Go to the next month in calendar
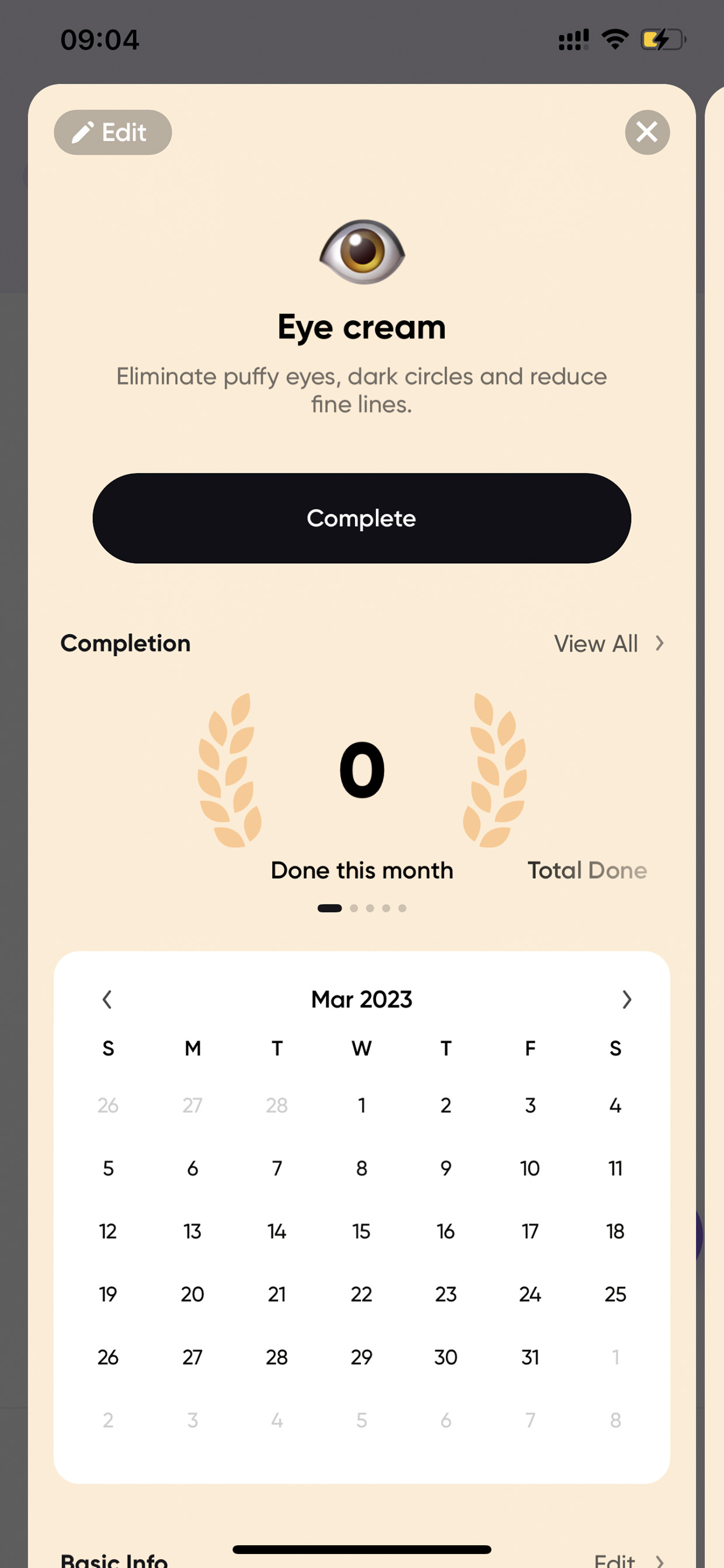The width and height of the screenshot is (724, 1568). click(x=626, y=1000)
